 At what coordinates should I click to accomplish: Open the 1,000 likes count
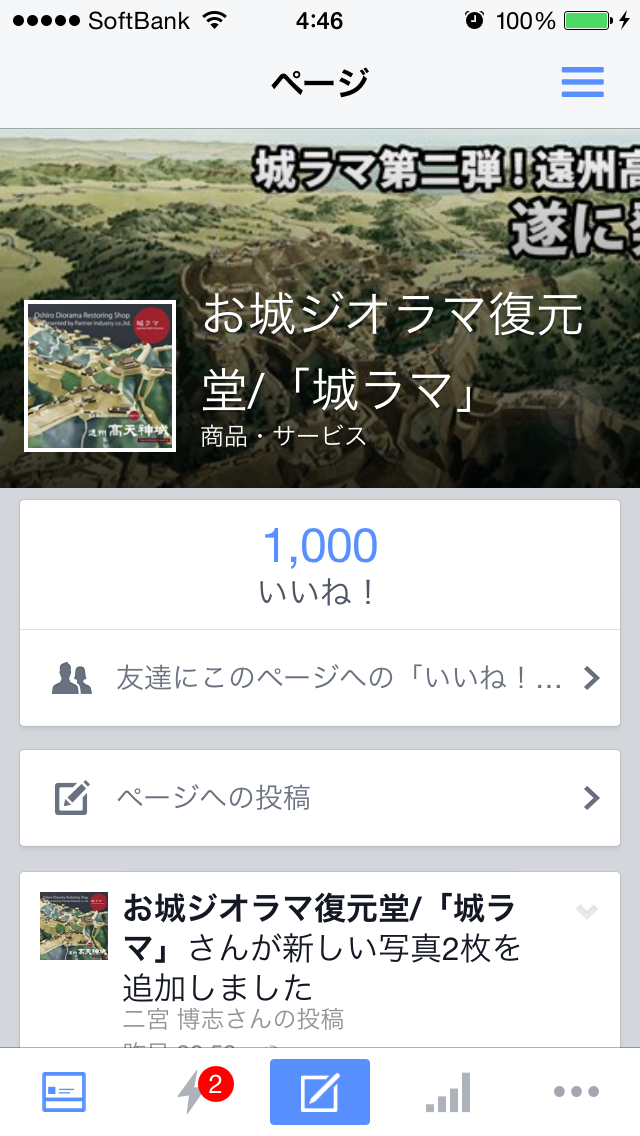[x=320, y=565]
